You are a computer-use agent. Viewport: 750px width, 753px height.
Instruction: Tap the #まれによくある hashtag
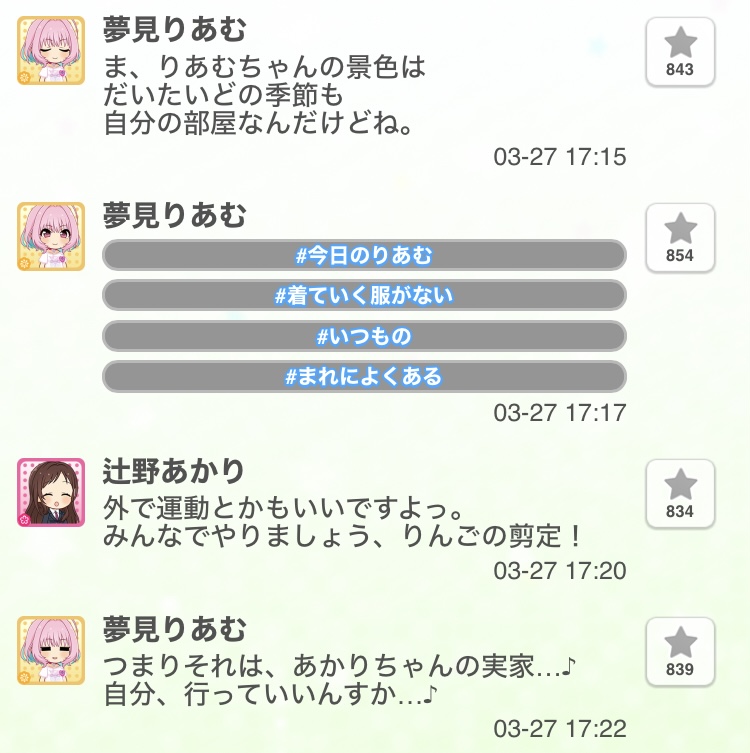tap(365, 376)
